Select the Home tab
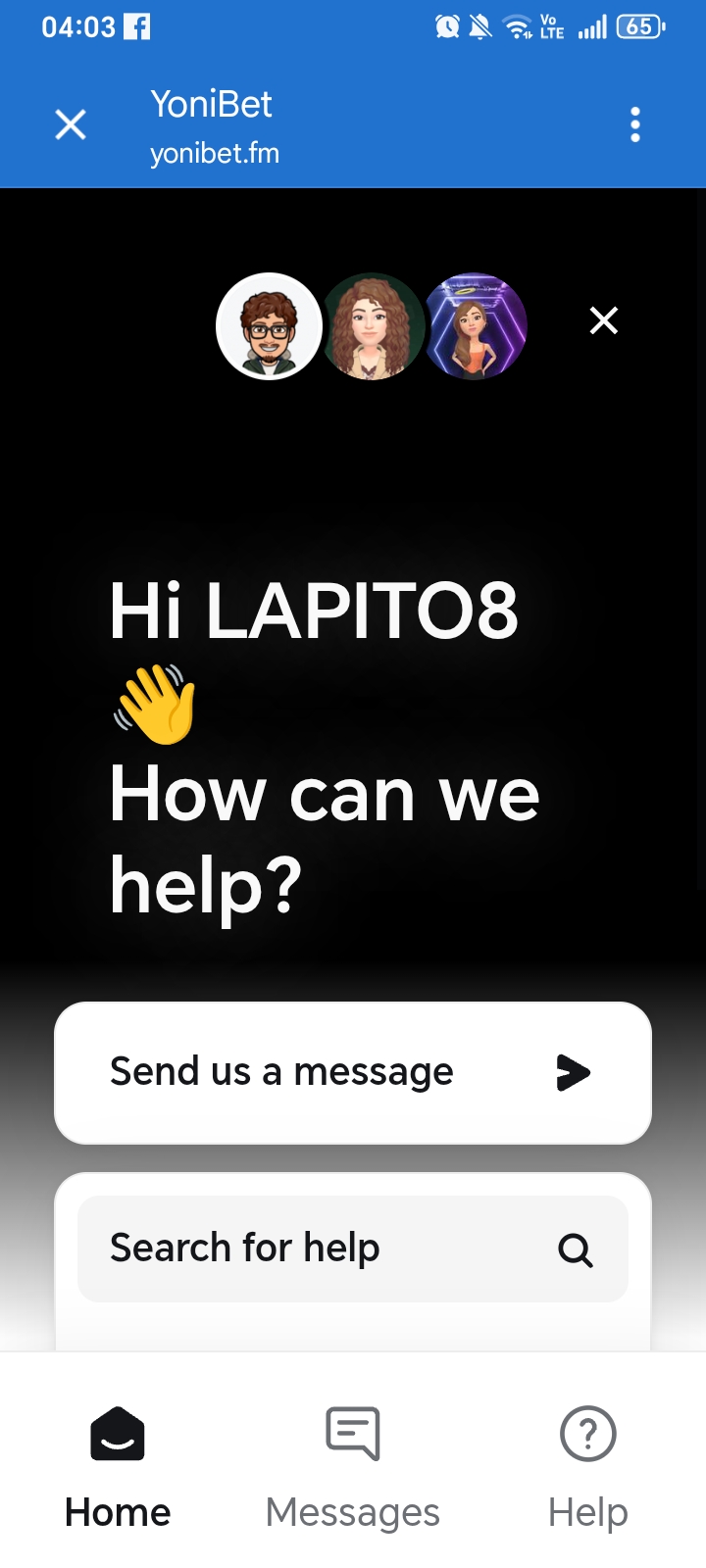Image resolution: width=706 pixels, height=1568 pixels. coord(118,1467)
